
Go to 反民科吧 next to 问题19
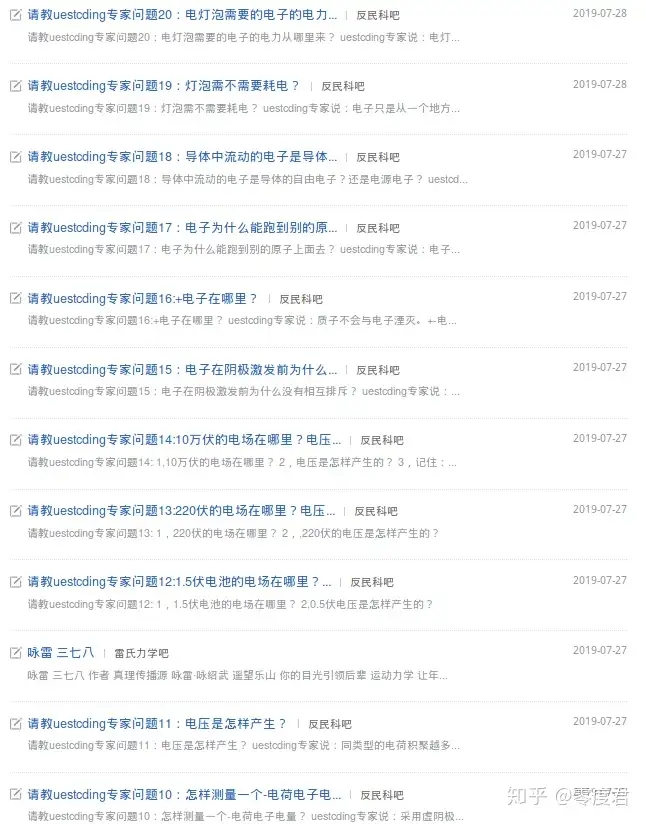343,87
